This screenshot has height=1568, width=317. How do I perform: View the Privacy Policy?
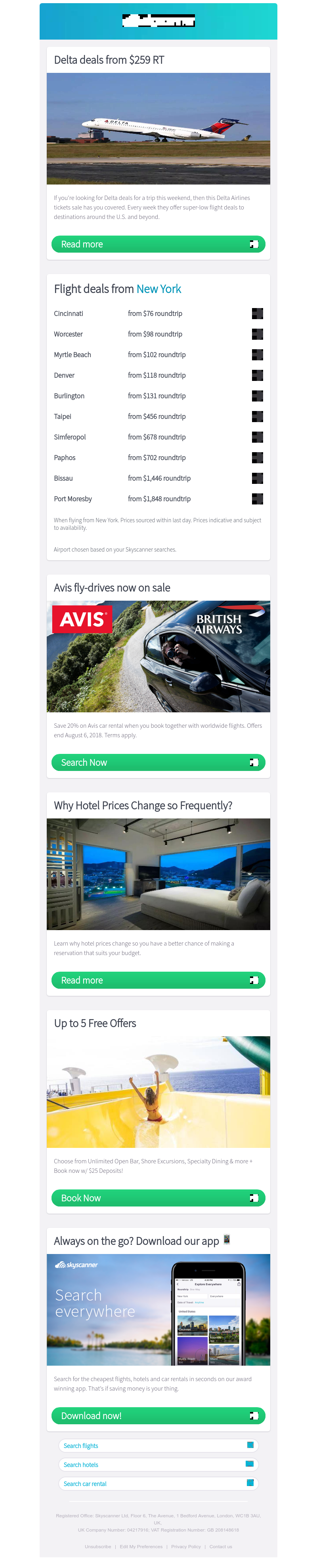click(186, 1546)
